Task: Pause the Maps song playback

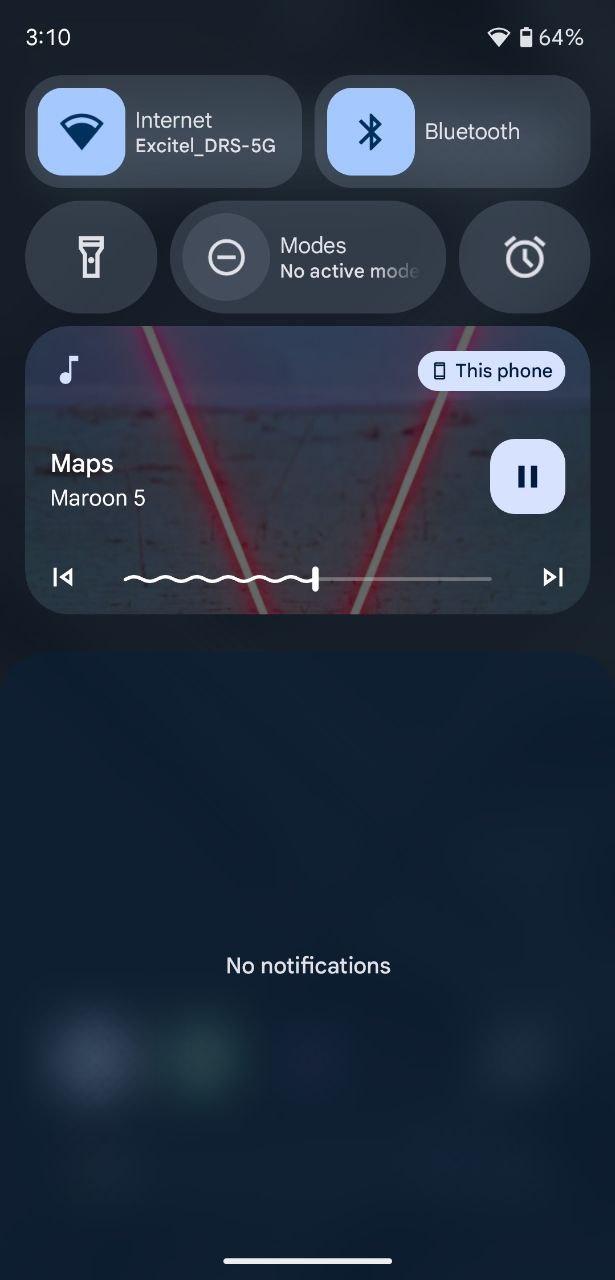Action: pyautogui.click(x=527, y=476)
